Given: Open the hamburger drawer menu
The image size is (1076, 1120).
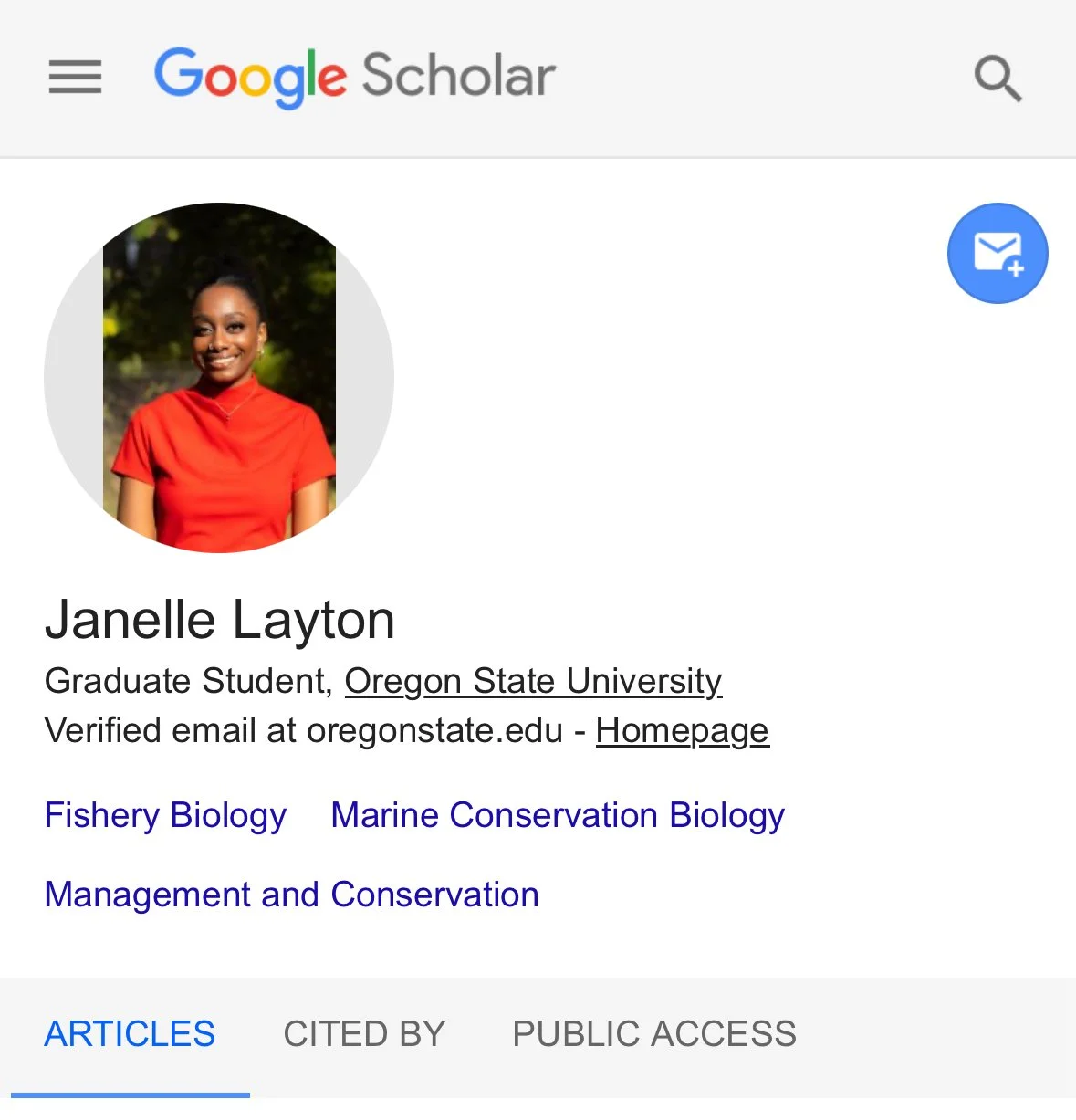Looking at the screenshot, I should pos(75,77).
